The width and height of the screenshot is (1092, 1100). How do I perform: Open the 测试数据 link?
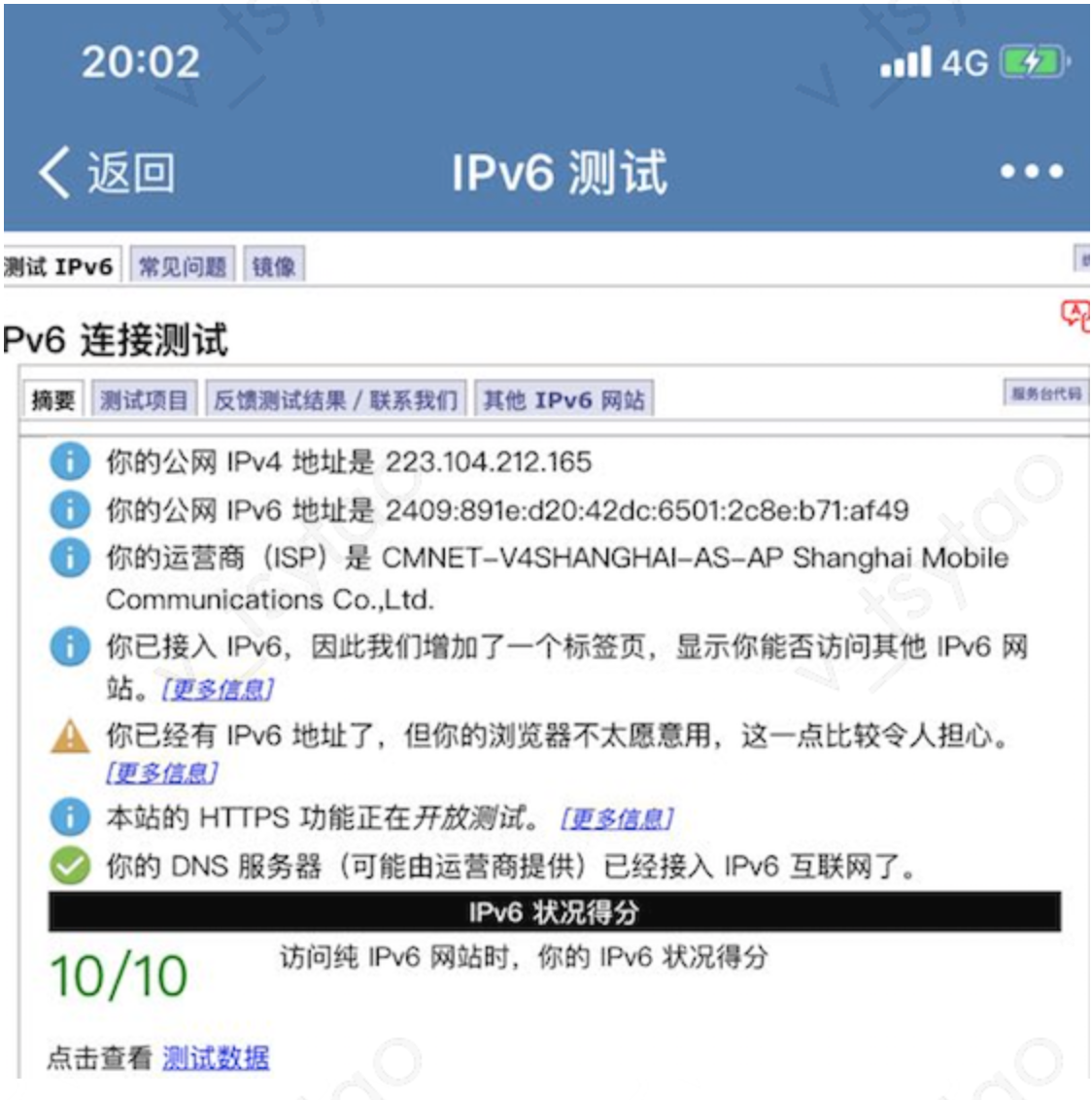[216, 1057]
